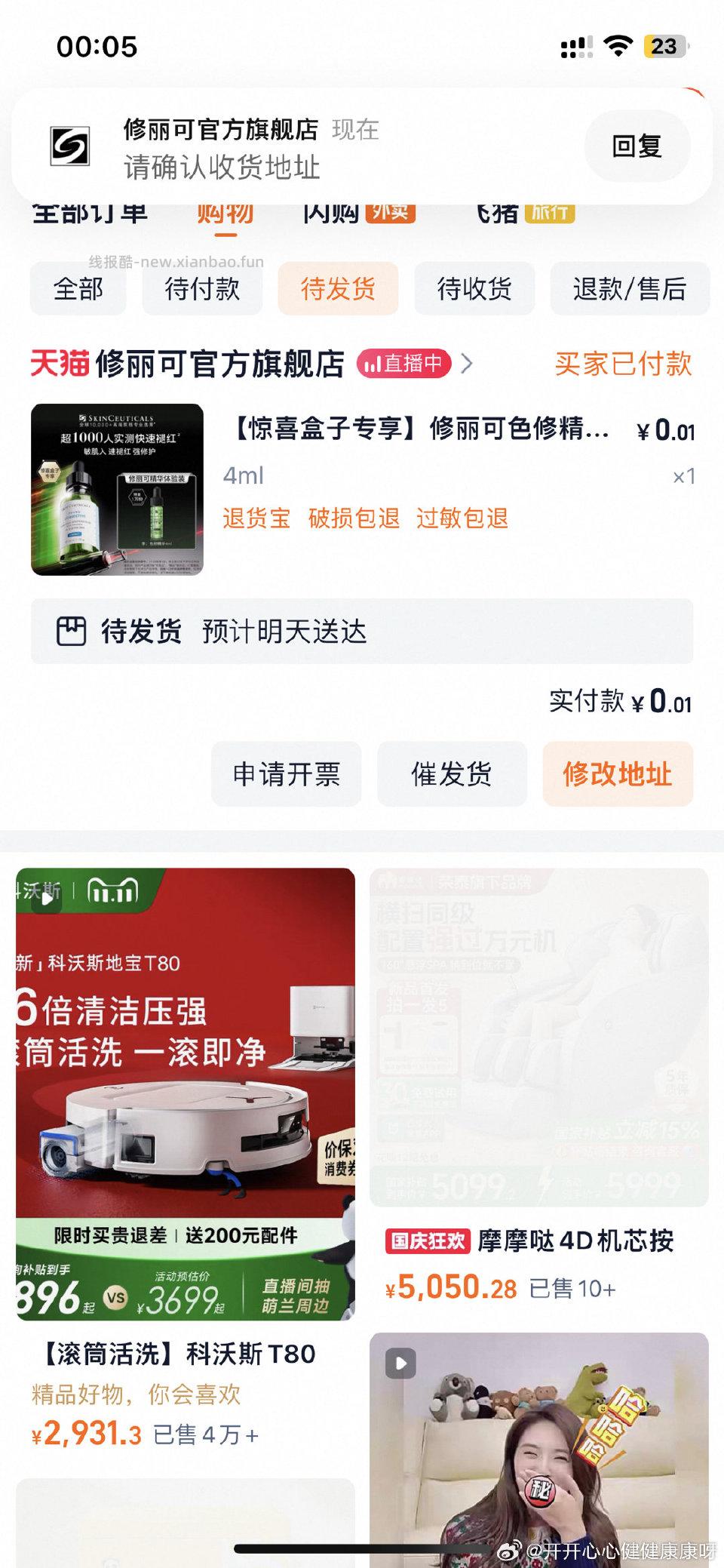View 待发货 shipping status details
The image size is (724, 1568).
362,632
